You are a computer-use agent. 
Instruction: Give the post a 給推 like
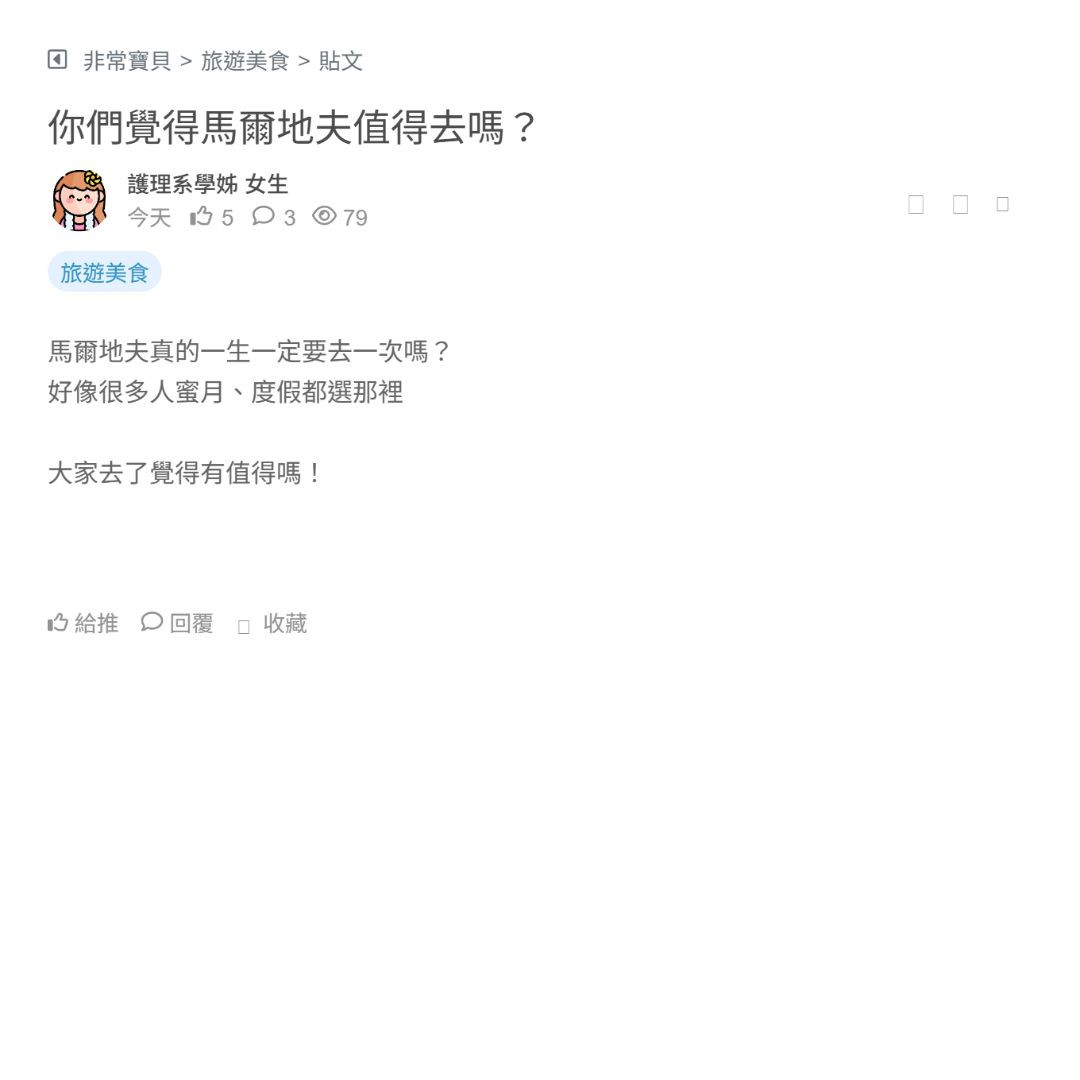point(83,623)
